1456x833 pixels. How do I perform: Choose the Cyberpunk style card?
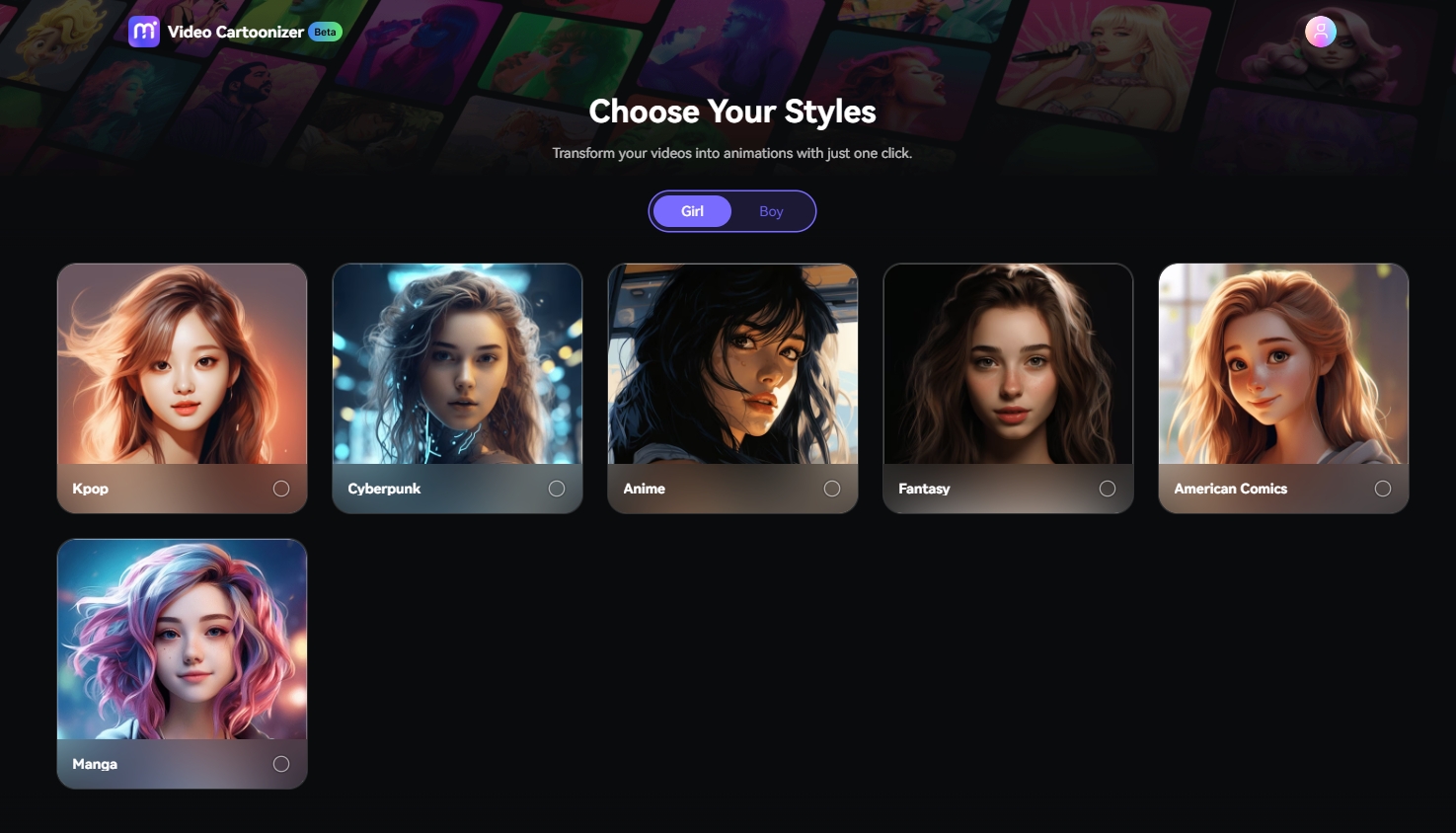pos(457,375)
